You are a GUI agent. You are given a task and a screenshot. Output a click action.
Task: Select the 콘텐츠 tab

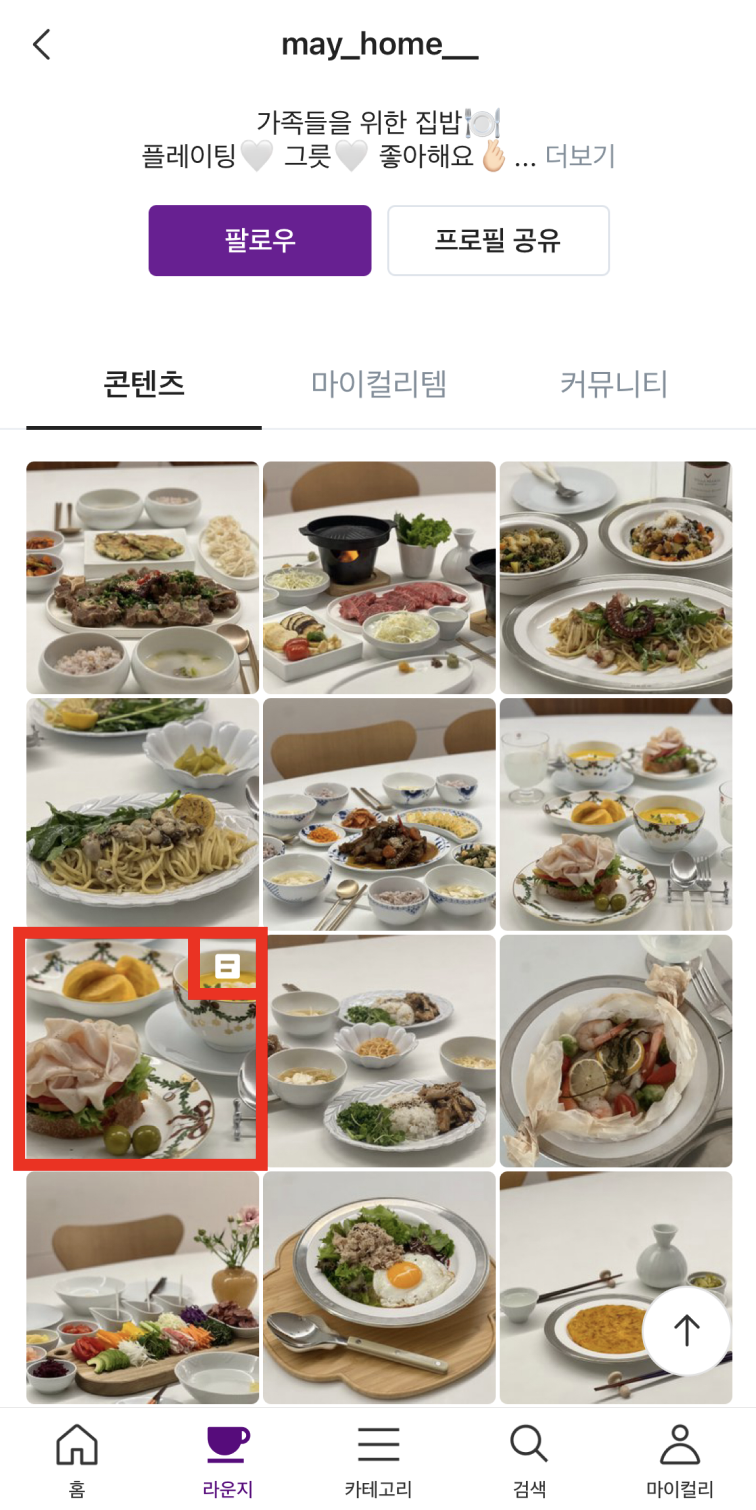pyautogui.click(x=143, y=385)
